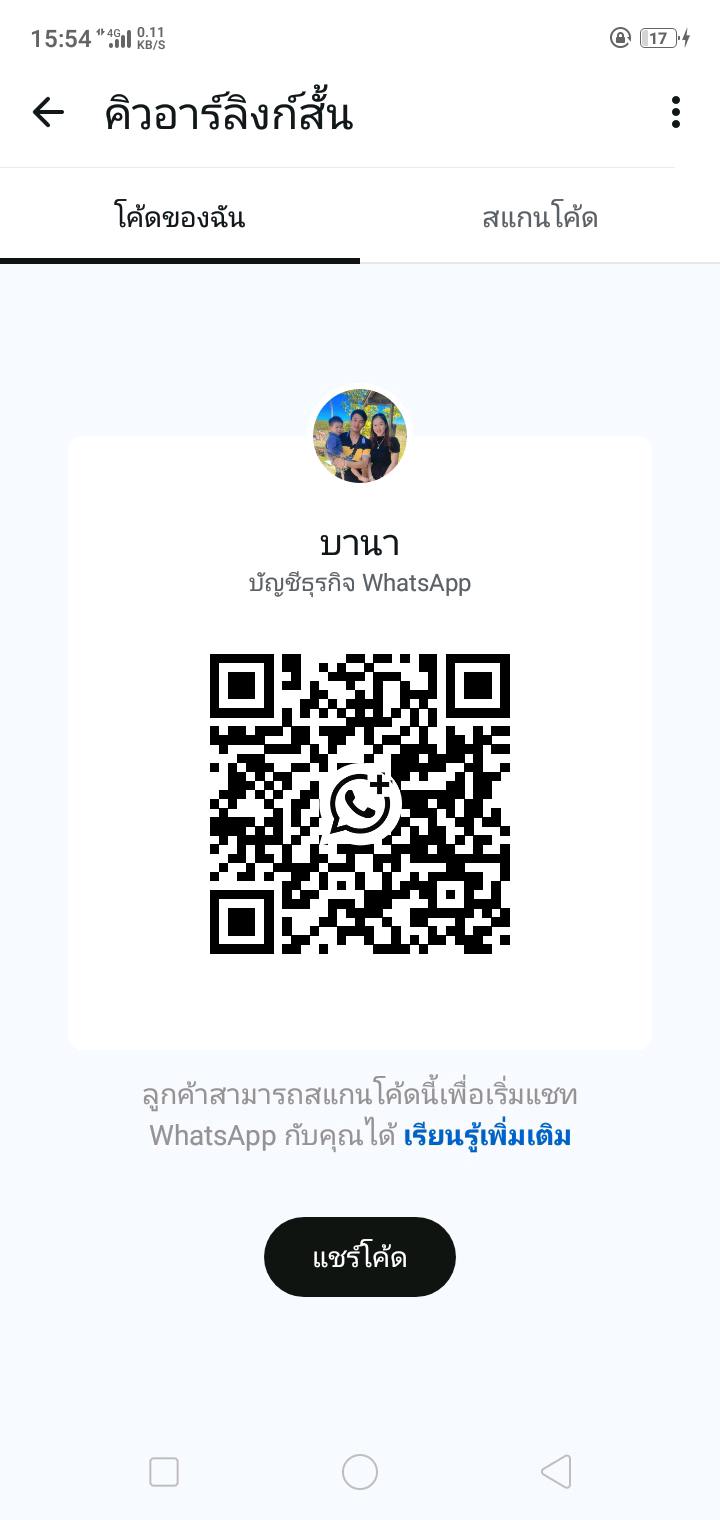Switch to the สแกนโค้ด tab

coord(540,217)
